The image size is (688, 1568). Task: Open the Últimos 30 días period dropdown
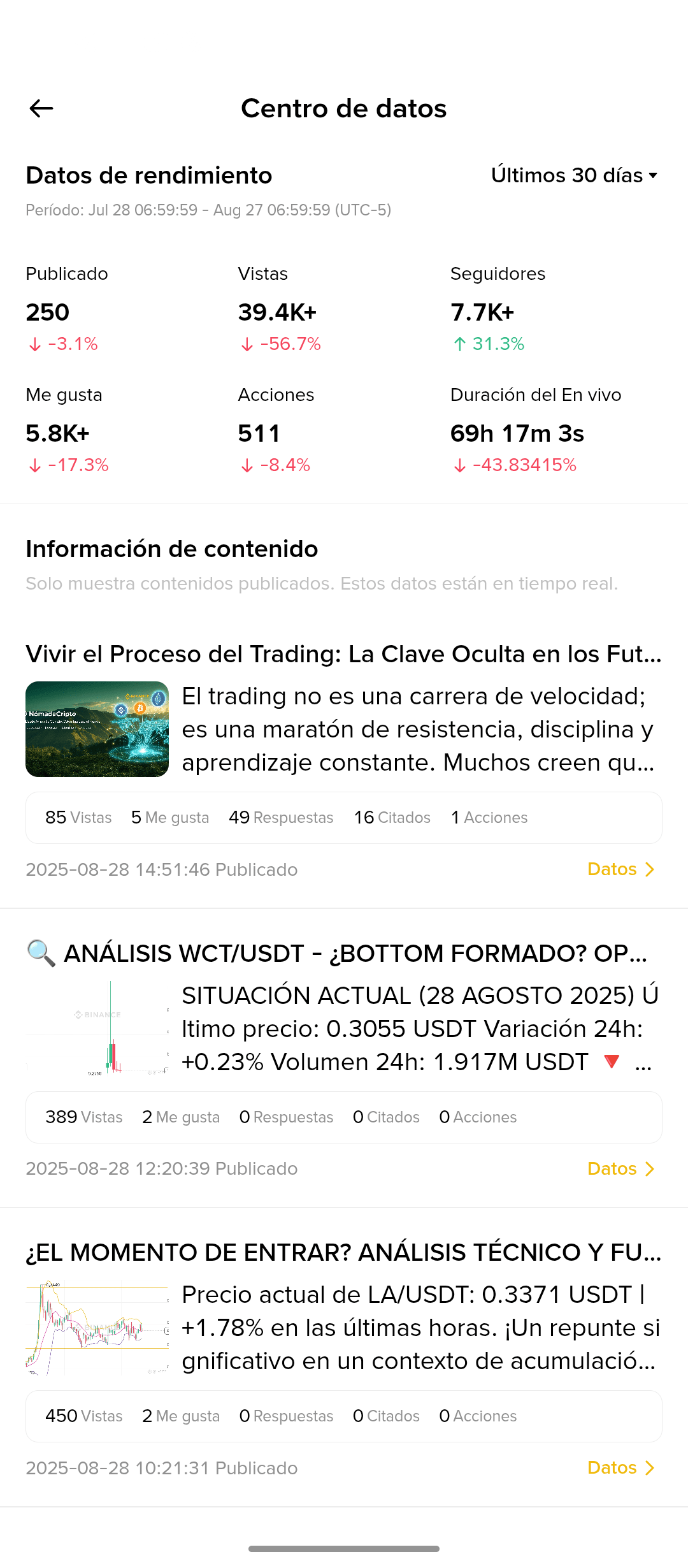point(574,175)
